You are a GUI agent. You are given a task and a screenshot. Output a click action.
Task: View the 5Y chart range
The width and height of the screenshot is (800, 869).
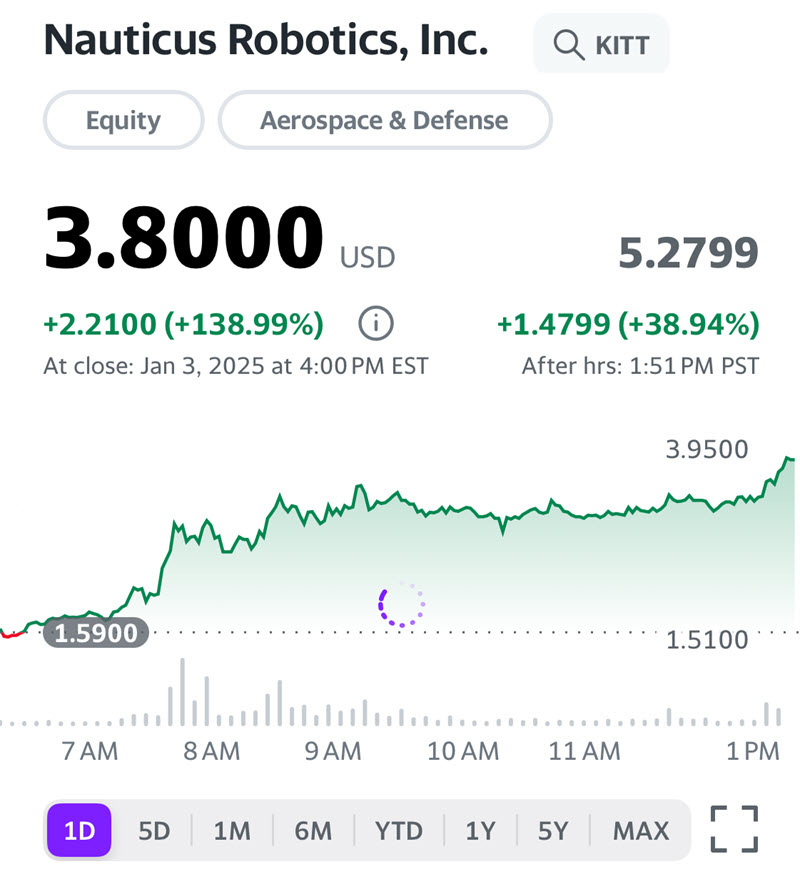coord(553,830)
